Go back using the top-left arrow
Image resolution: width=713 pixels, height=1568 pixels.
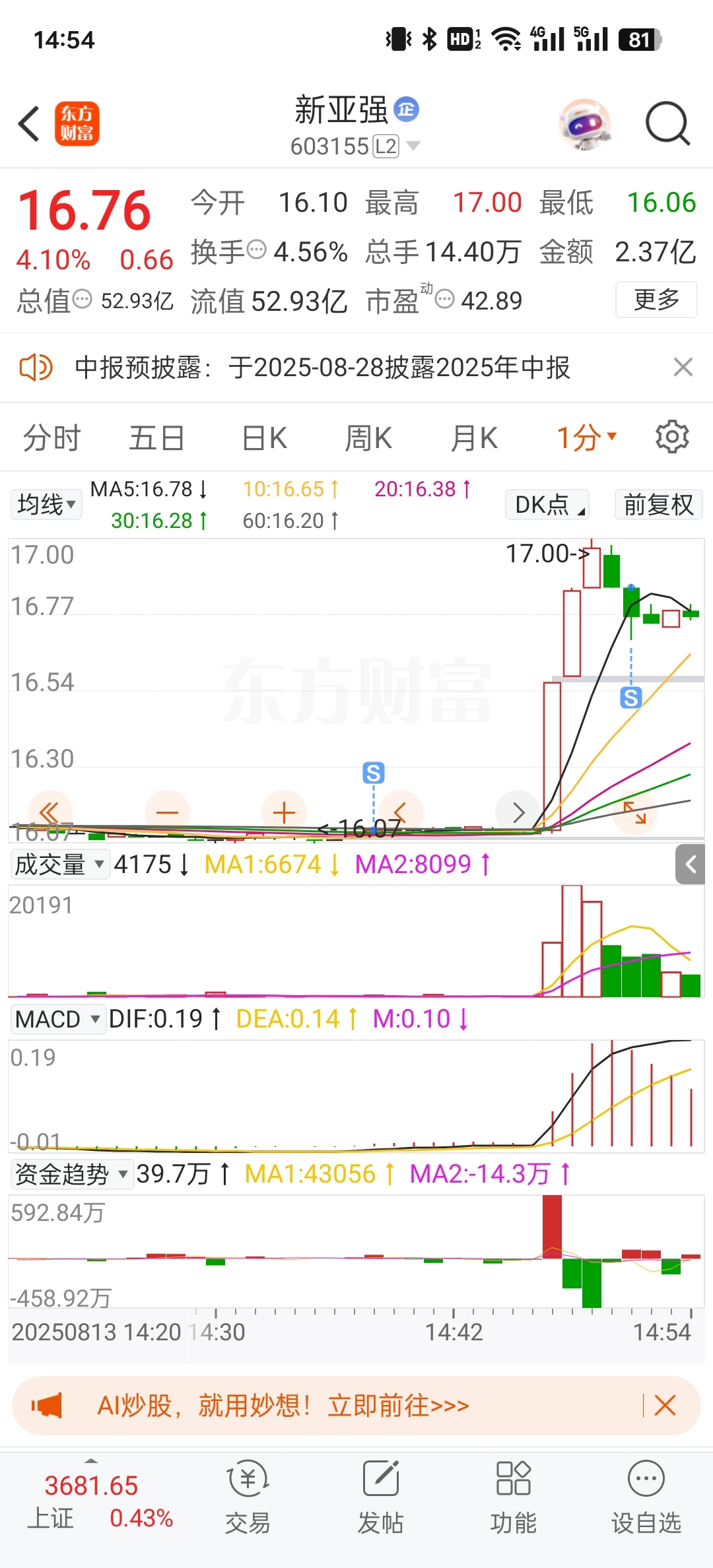(29, 123)
